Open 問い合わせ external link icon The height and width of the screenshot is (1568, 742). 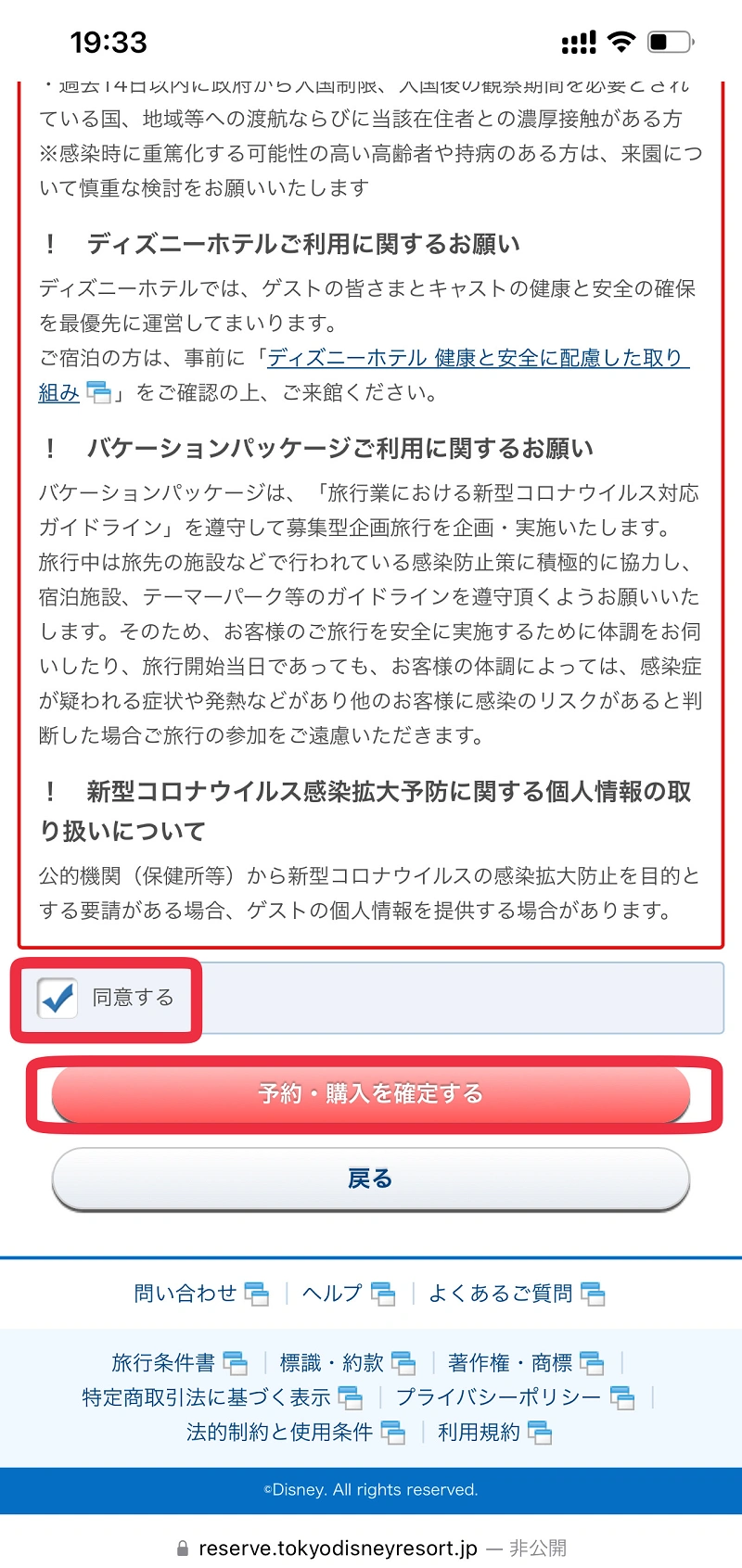click(x=257, y=1293)
